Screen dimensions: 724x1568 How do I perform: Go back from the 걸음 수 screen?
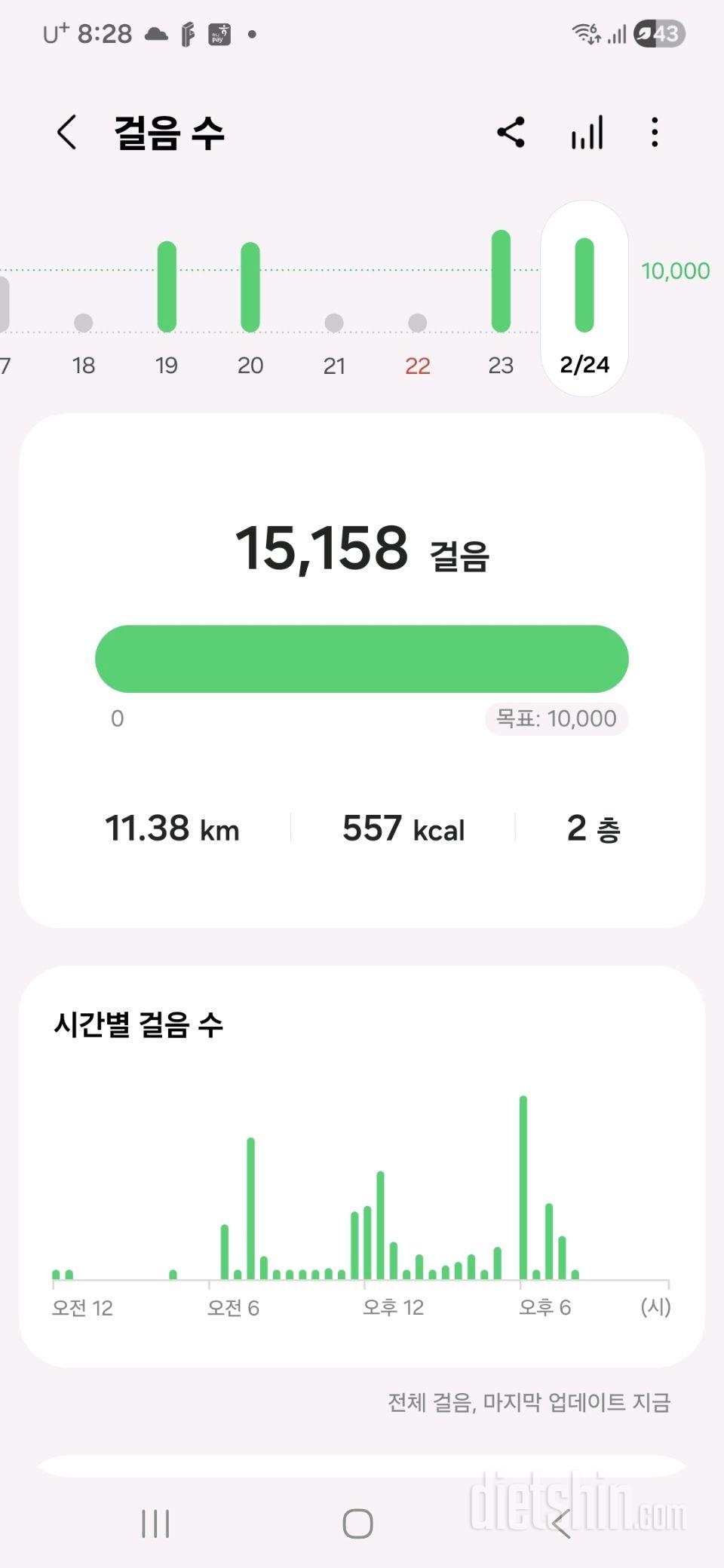tap(67, 133)
